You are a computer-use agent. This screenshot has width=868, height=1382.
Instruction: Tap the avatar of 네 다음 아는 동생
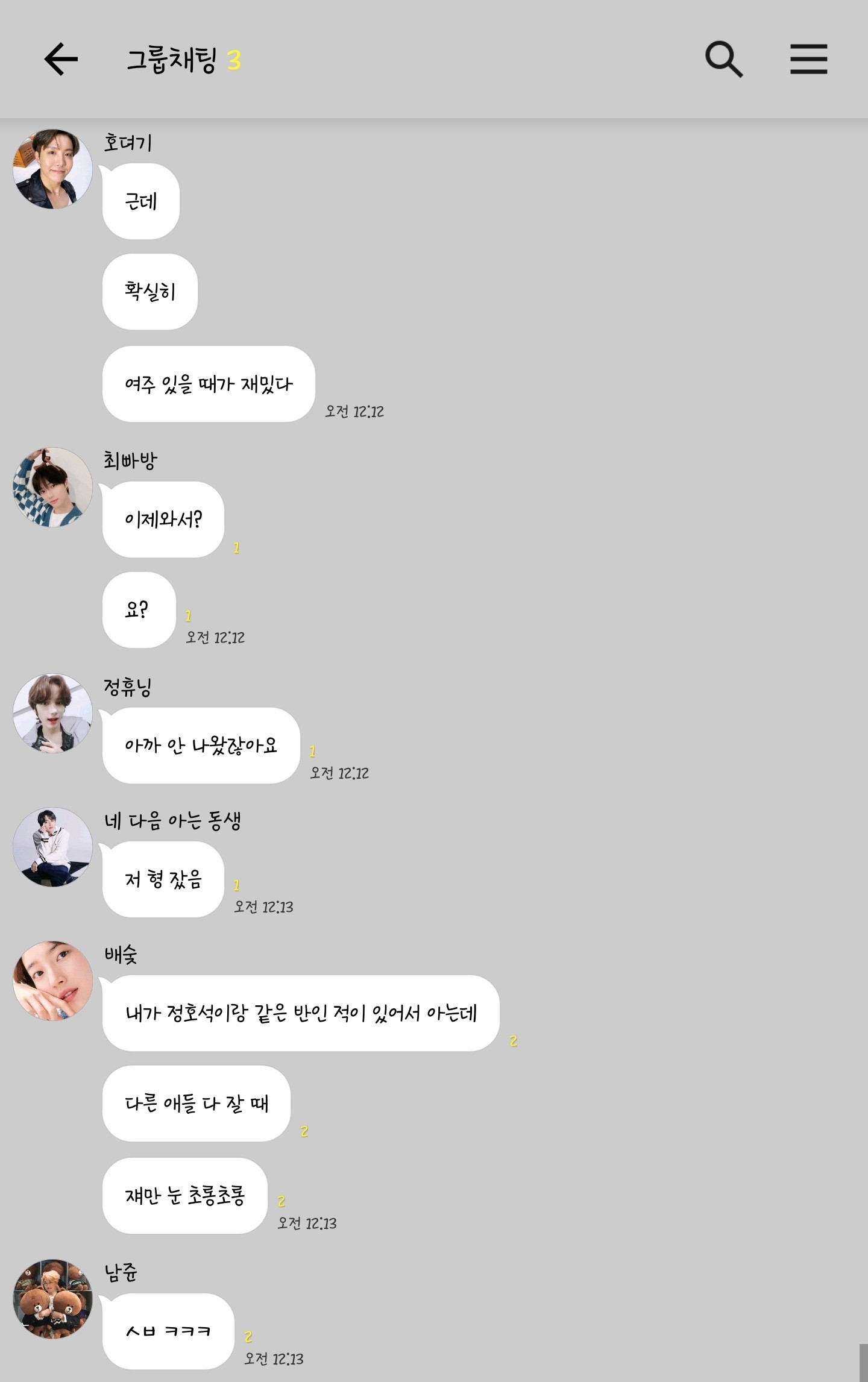(x=52, y=847)
